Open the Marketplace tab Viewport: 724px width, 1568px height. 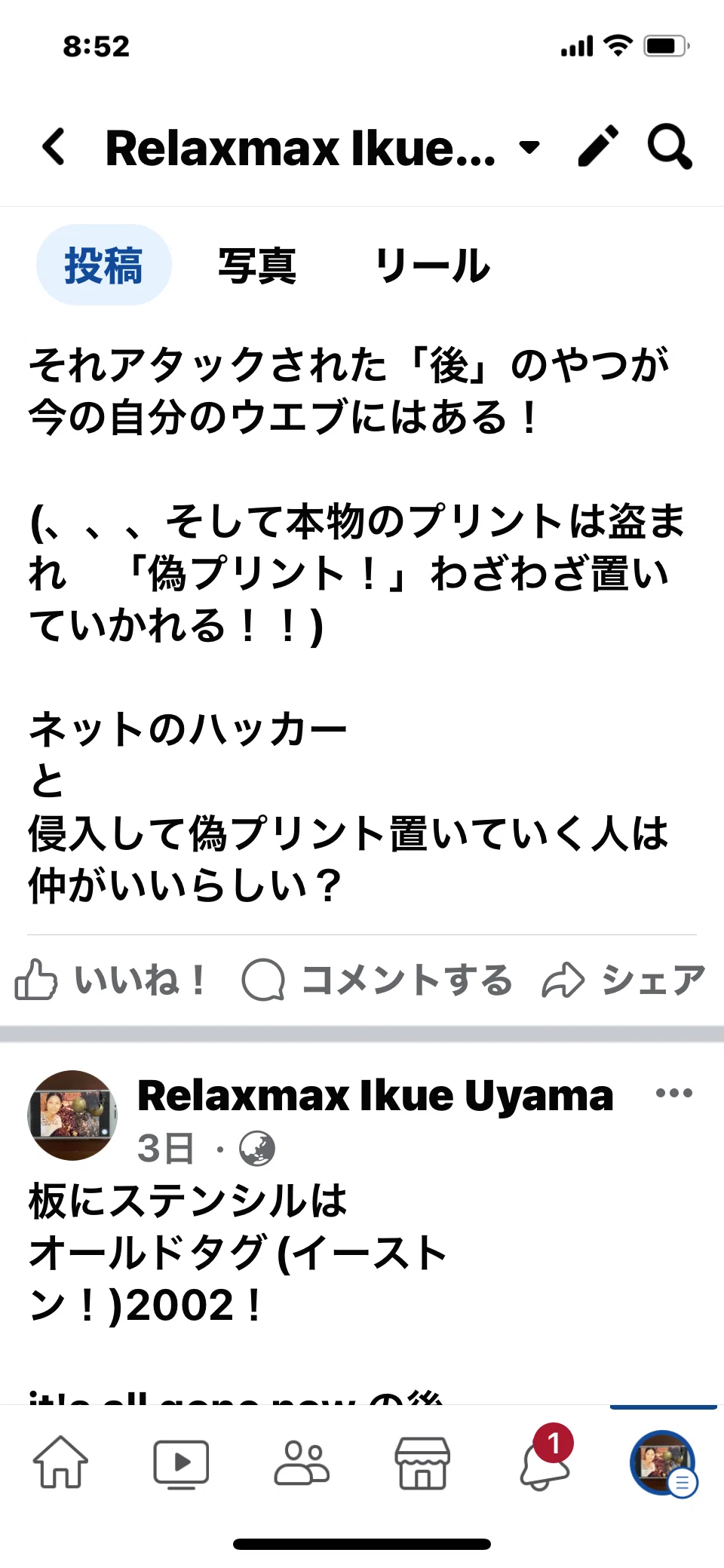tap(422, 1462)
